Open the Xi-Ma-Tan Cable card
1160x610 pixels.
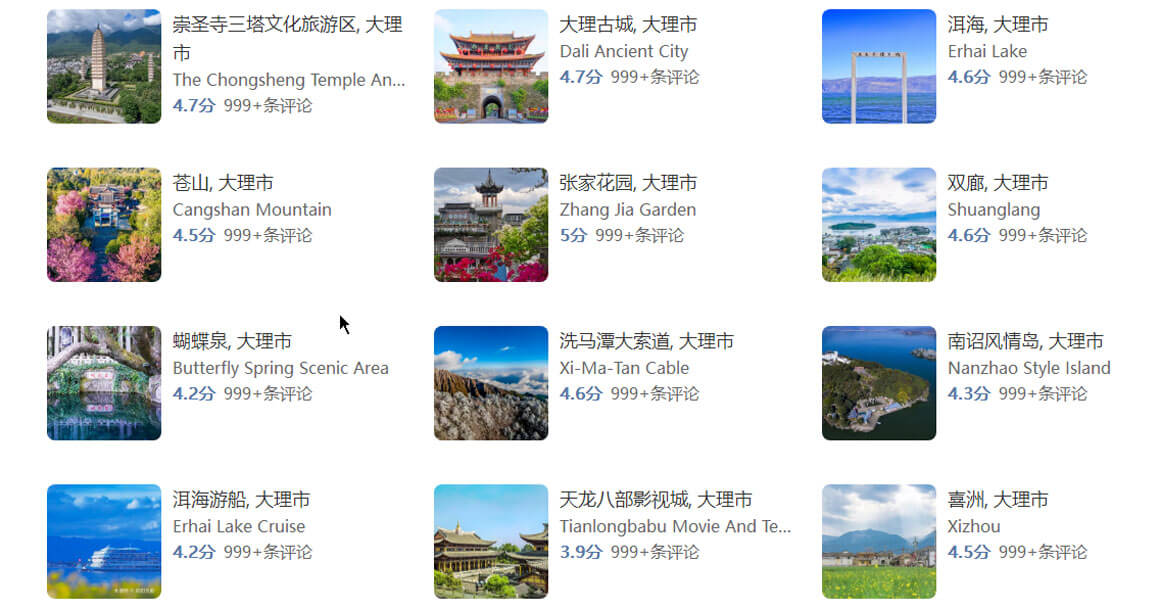pos(646,342)
